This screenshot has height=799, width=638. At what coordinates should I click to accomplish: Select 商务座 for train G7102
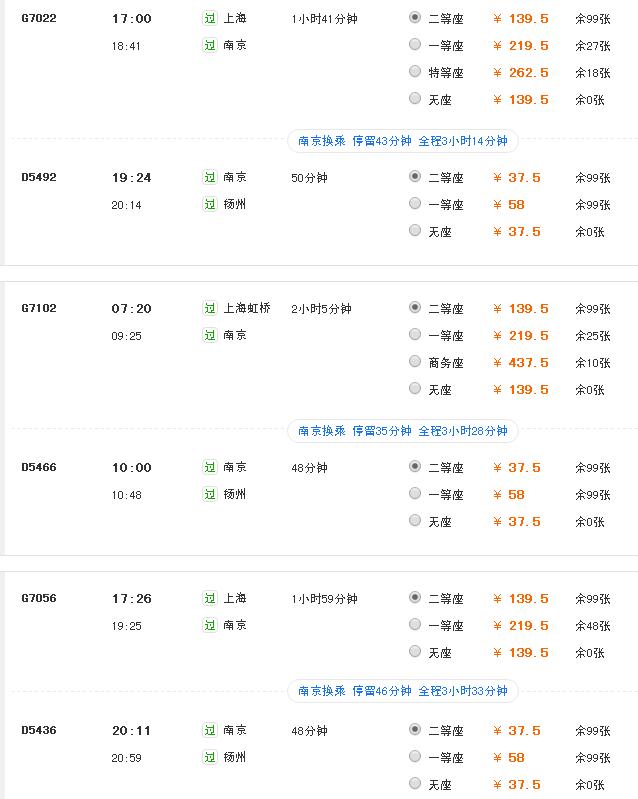point(415,362)
